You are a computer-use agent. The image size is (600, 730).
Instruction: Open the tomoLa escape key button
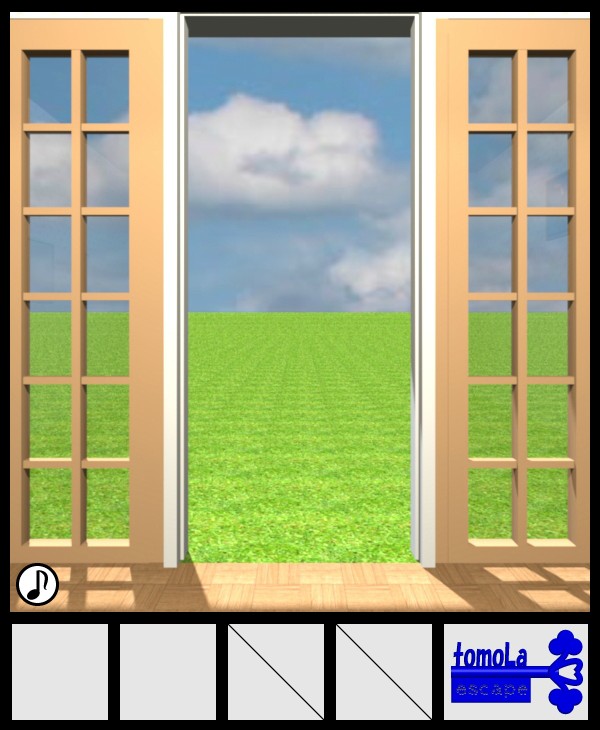click(516, 672)
